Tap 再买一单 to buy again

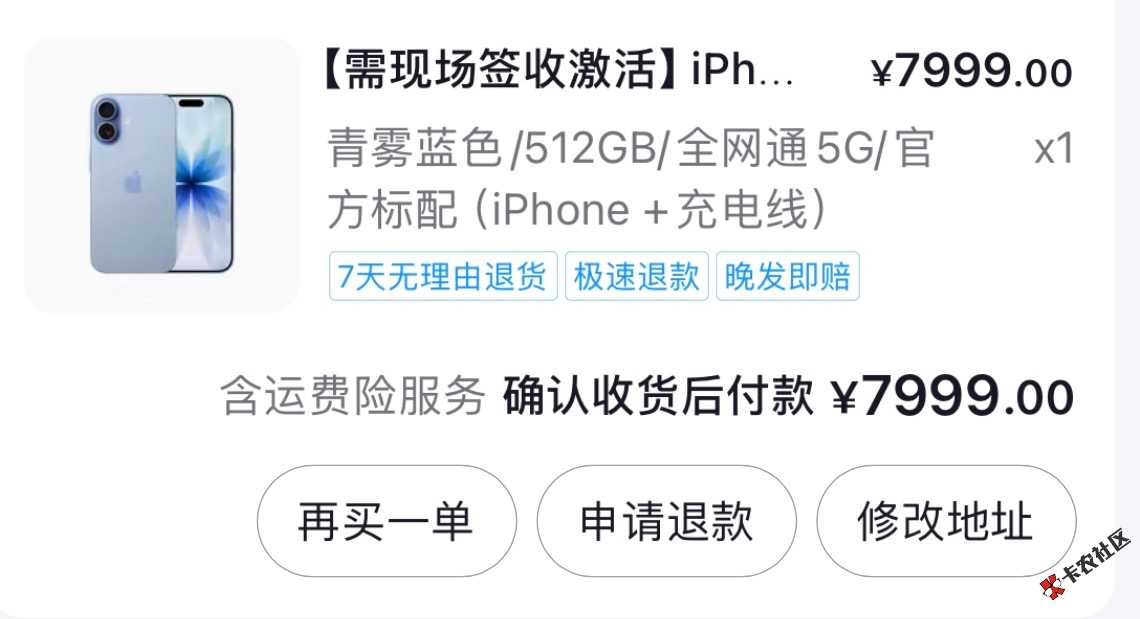pos(386,521)
